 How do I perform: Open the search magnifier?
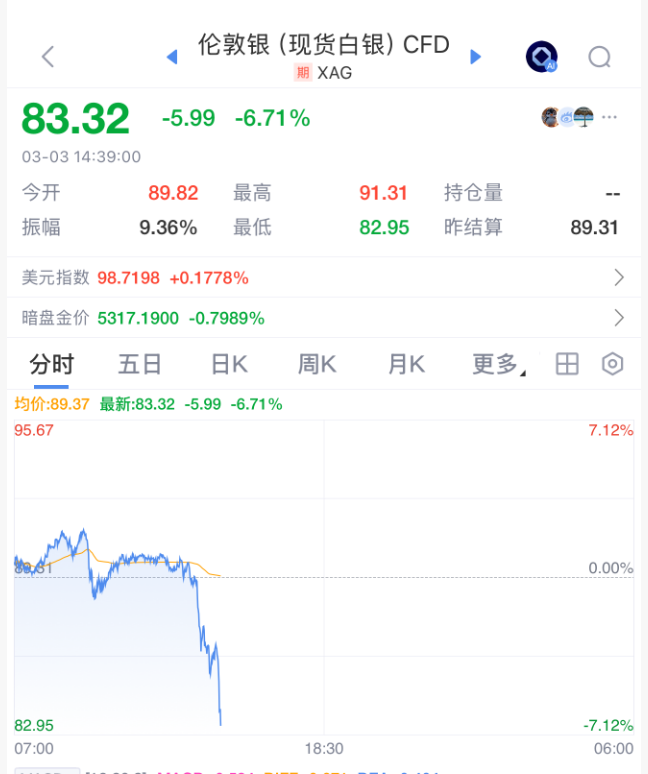pyautogui.click(x=599, y=57)
